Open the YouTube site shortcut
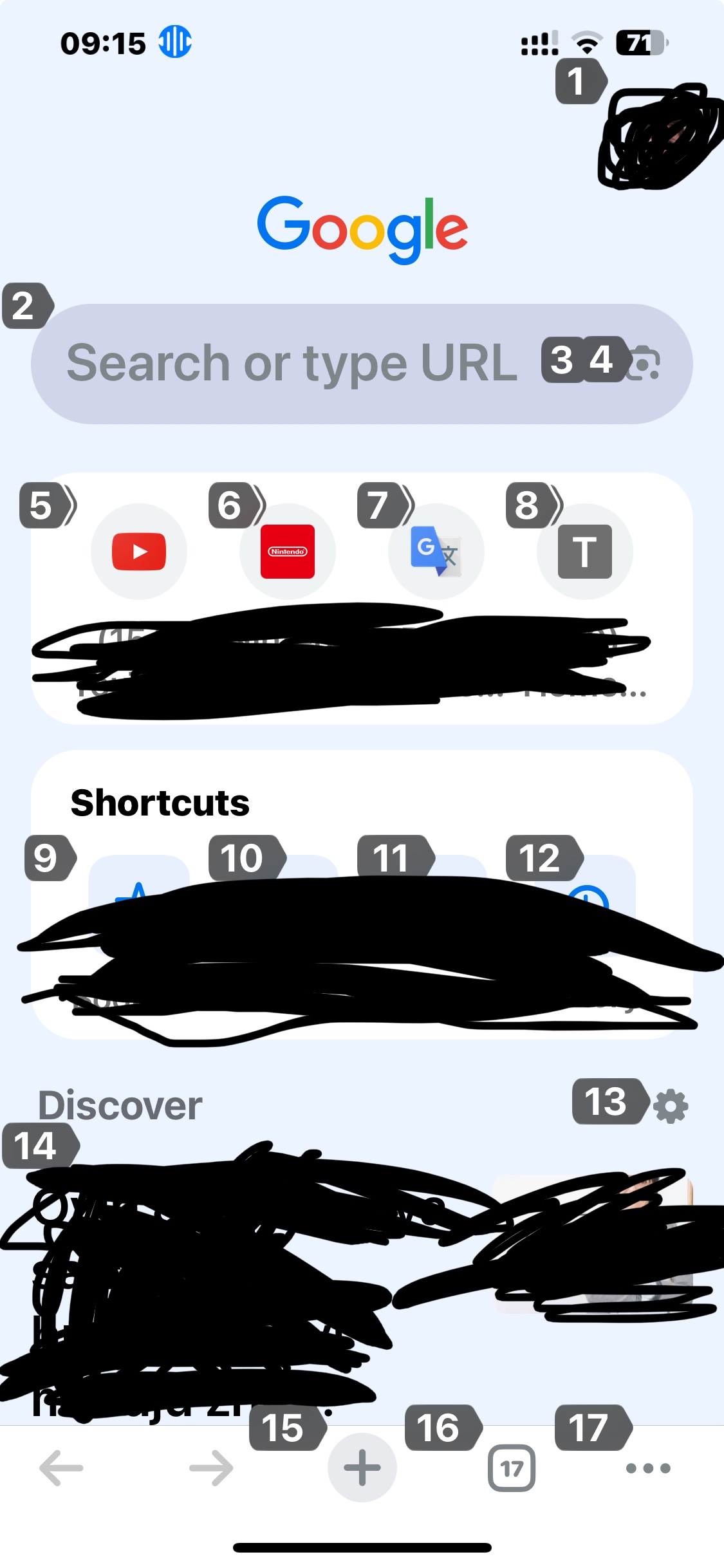 (139, 552)
